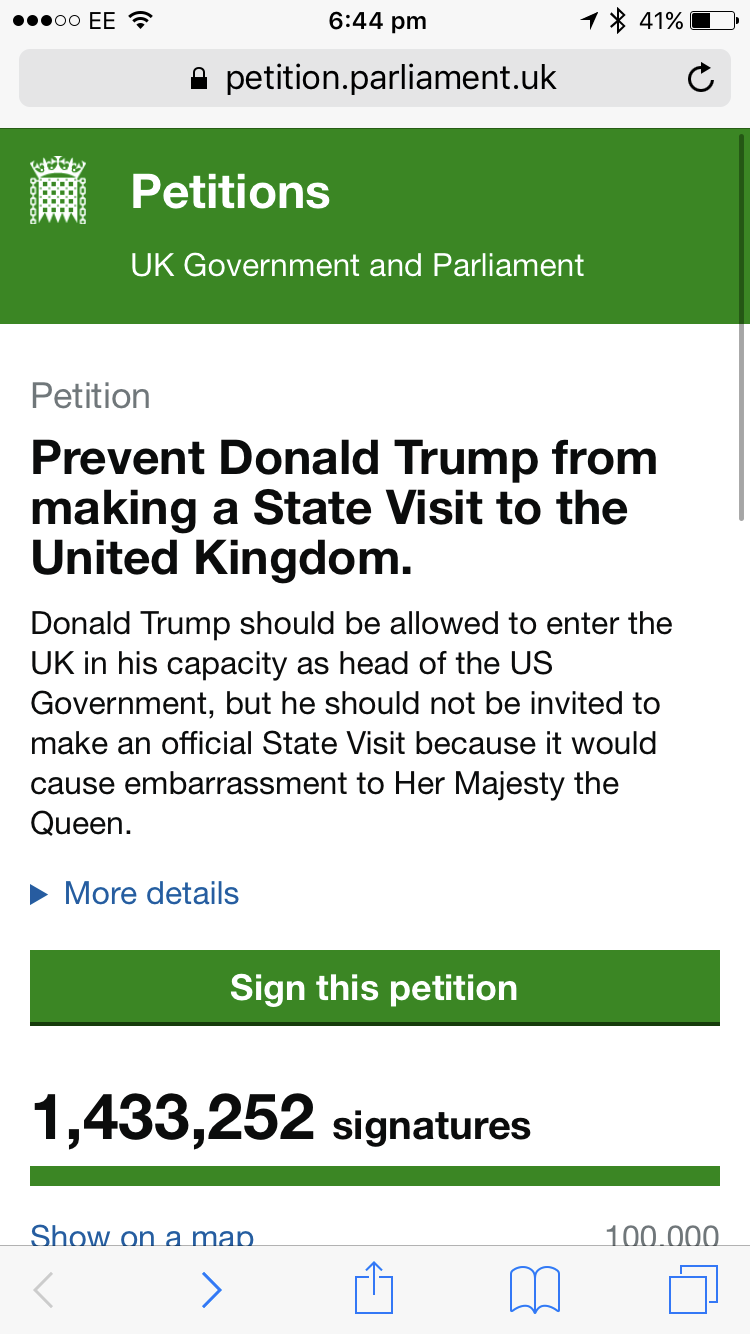
Task: Go forward in Safari history
Action: coord(211,1290)
